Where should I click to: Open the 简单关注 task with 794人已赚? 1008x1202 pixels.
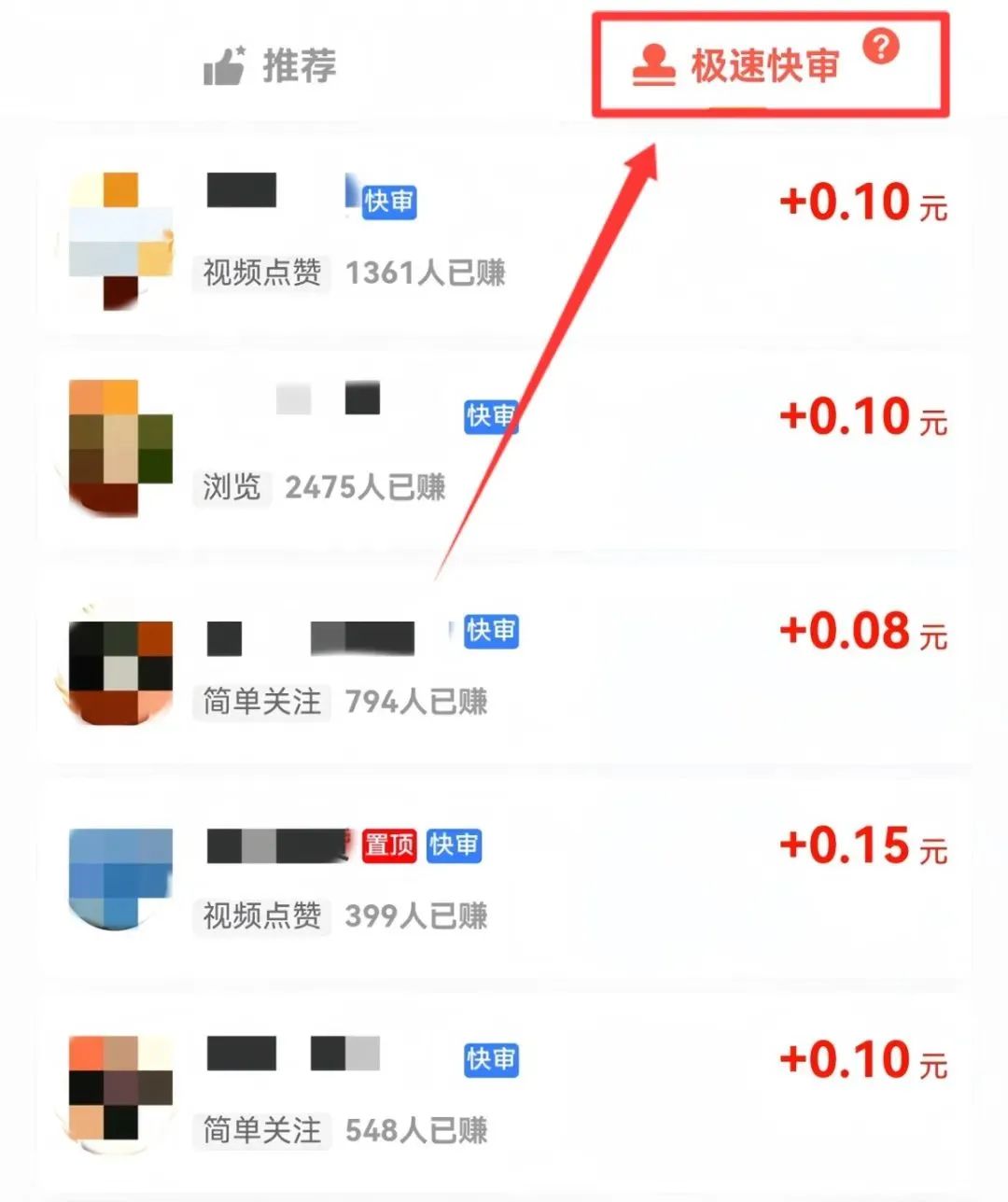tap(504, 666)
